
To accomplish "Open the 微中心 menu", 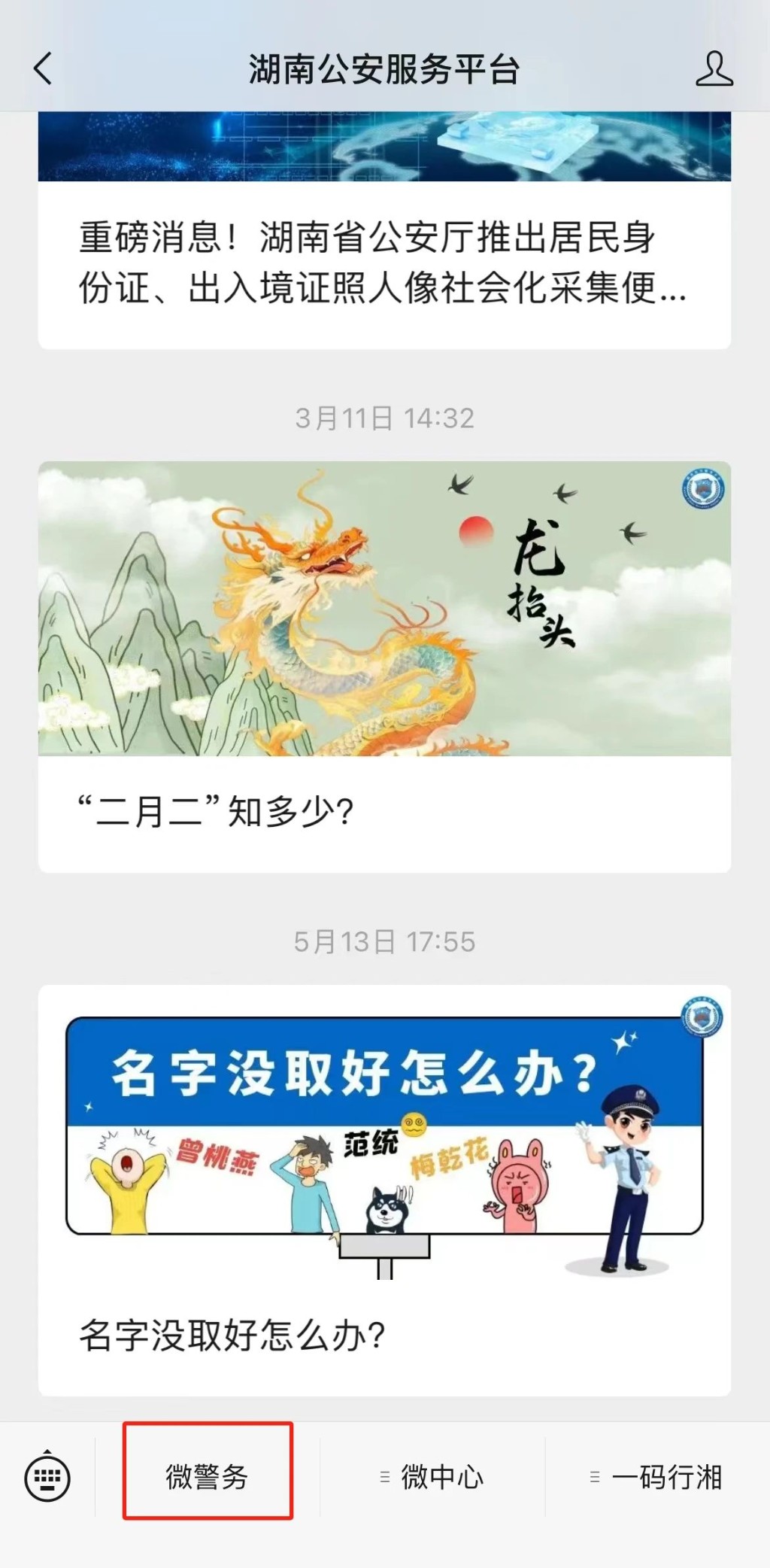I will pos(441,1476).
